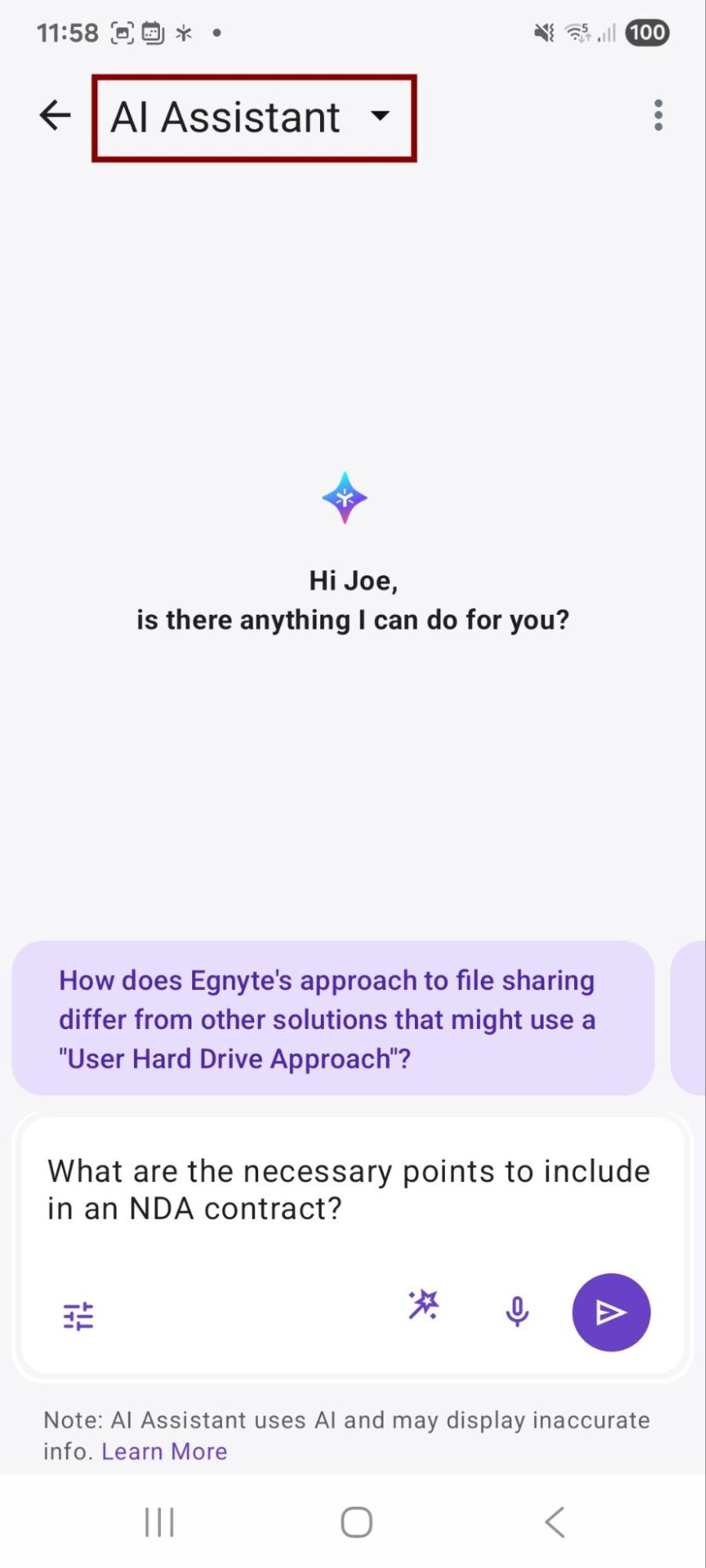The width and height of the screenshot is (706, 1568).
Task: Collapse the assistant selector arrow
Action: click(x=380, y=116)
